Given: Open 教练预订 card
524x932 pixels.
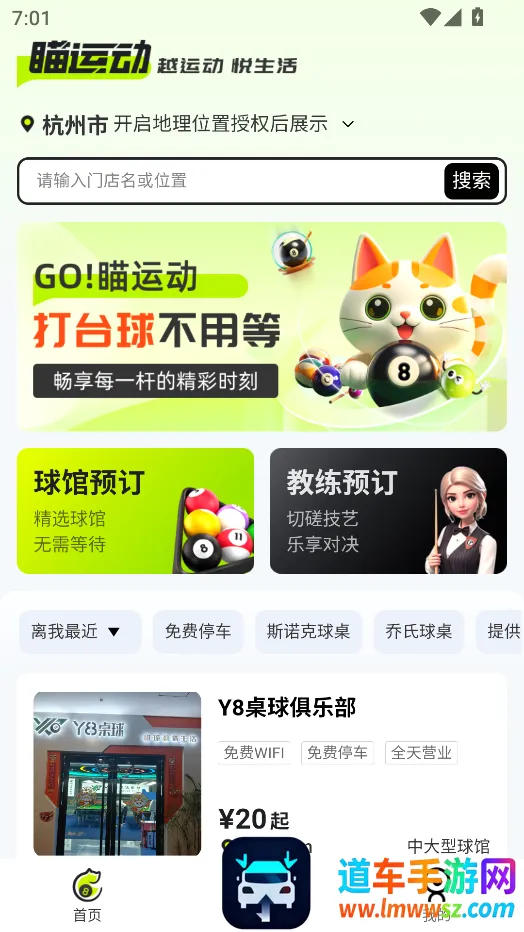Looking at the screenshot, I should (389, 511).
